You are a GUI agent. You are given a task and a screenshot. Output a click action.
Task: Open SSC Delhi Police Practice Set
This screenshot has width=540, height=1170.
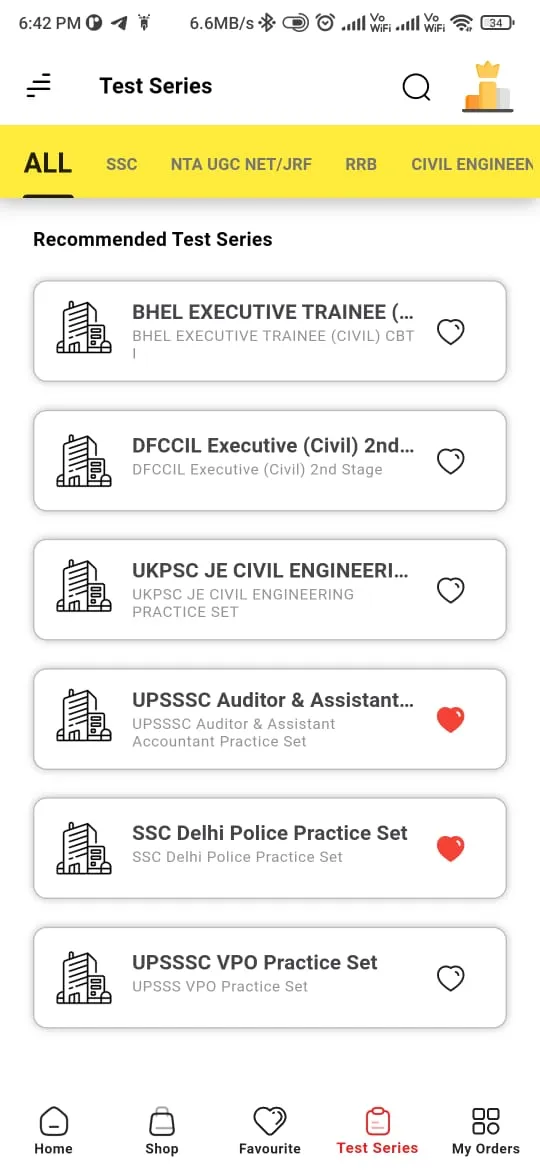270,848
